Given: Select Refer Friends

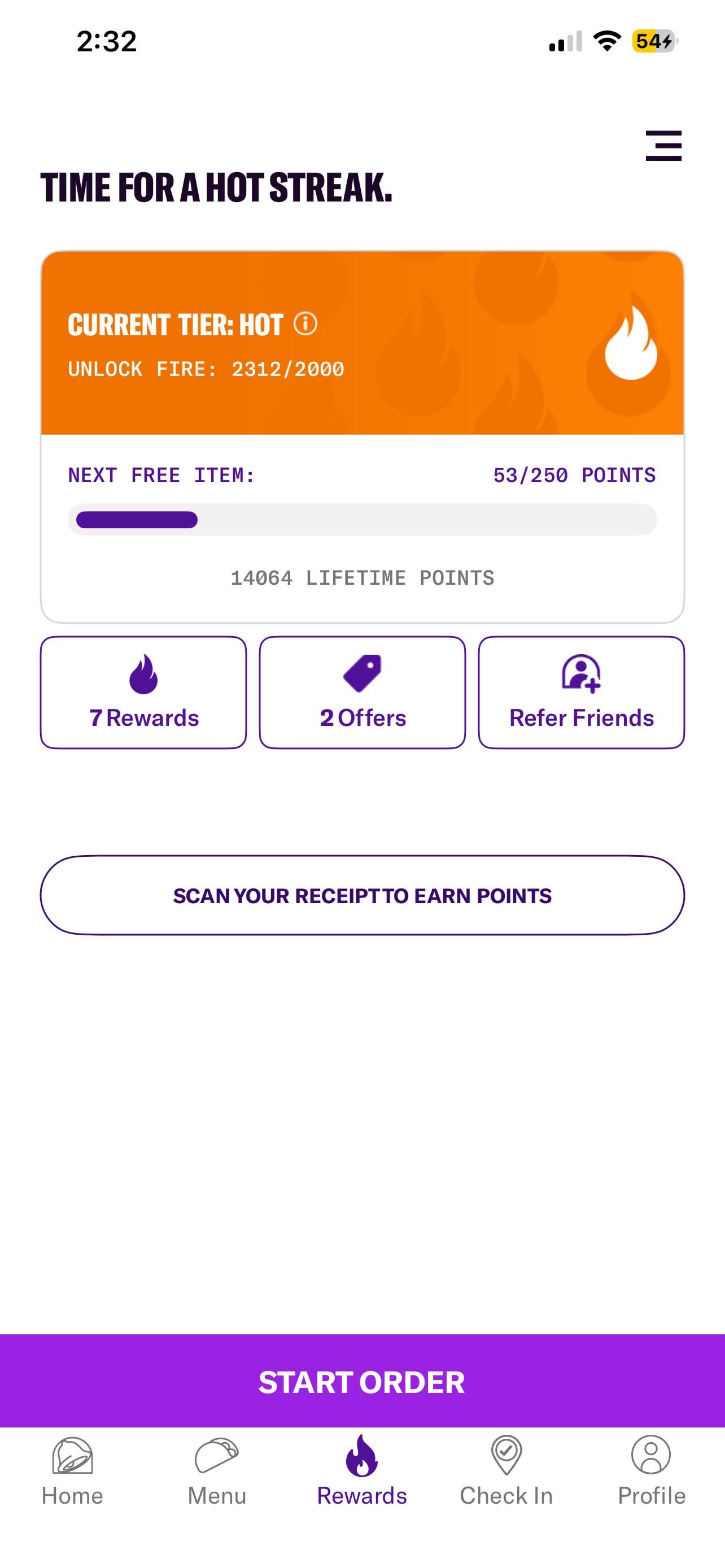Looking at the screenshot, I should 582,693.
